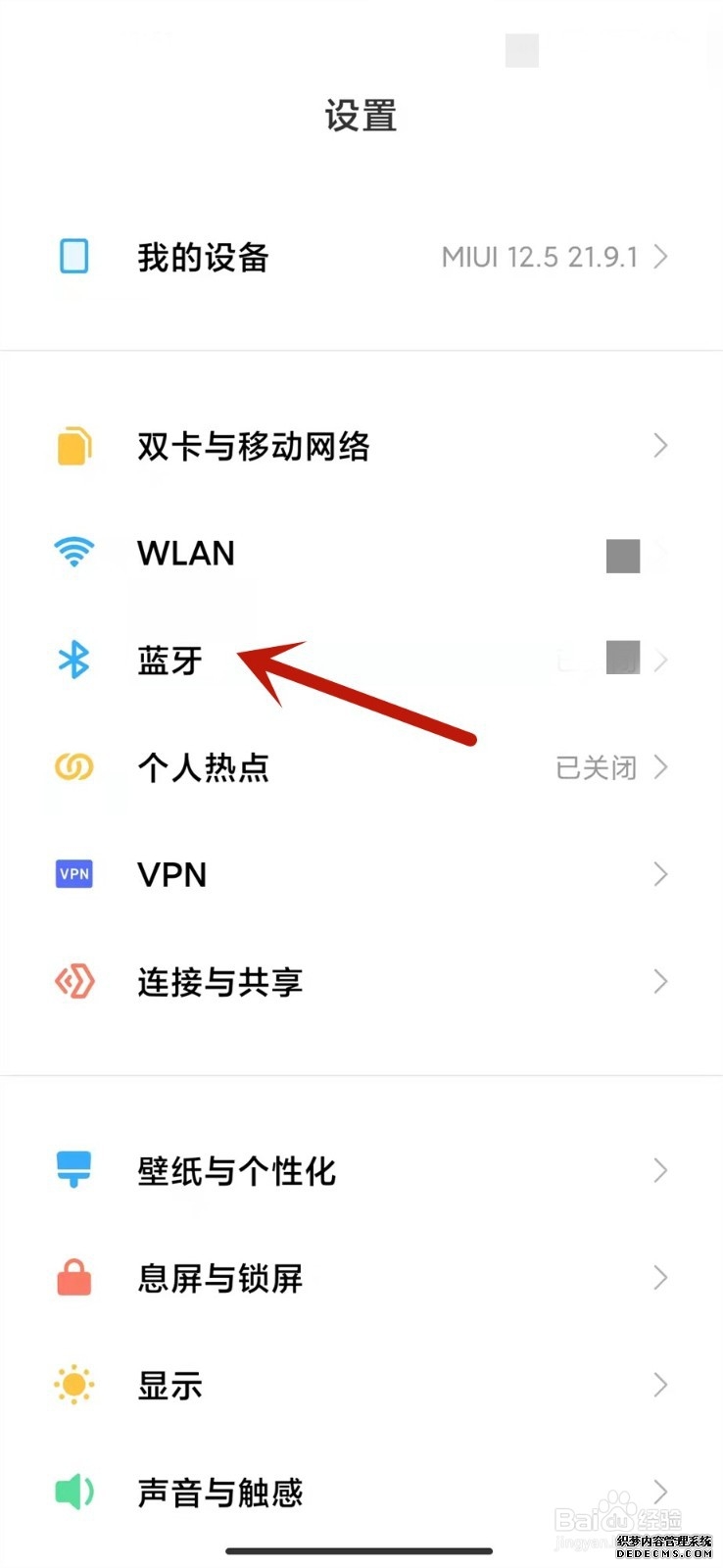
Task: Open the display sun icon
Action: pyautogui.click(x=73, y=1385)
